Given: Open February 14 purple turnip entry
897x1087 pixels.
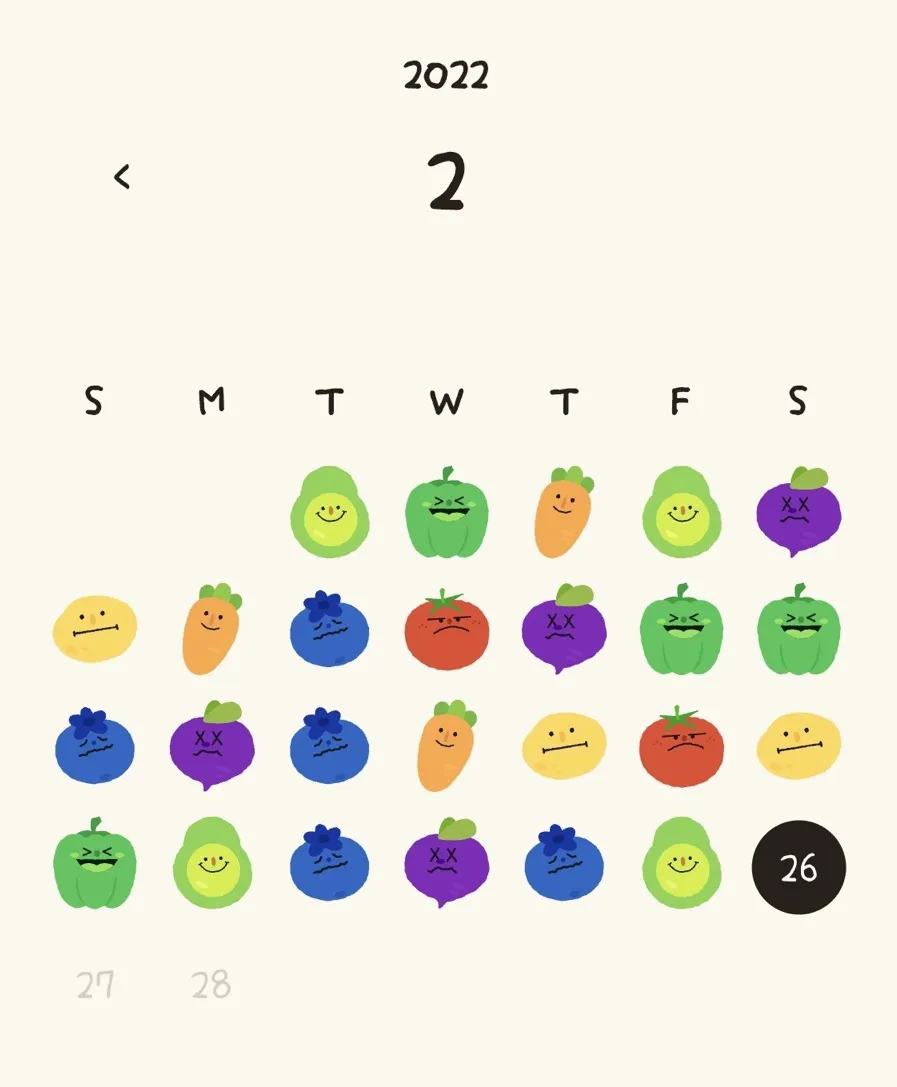Looking at the screenshot, I should click(x=211, y=746).
